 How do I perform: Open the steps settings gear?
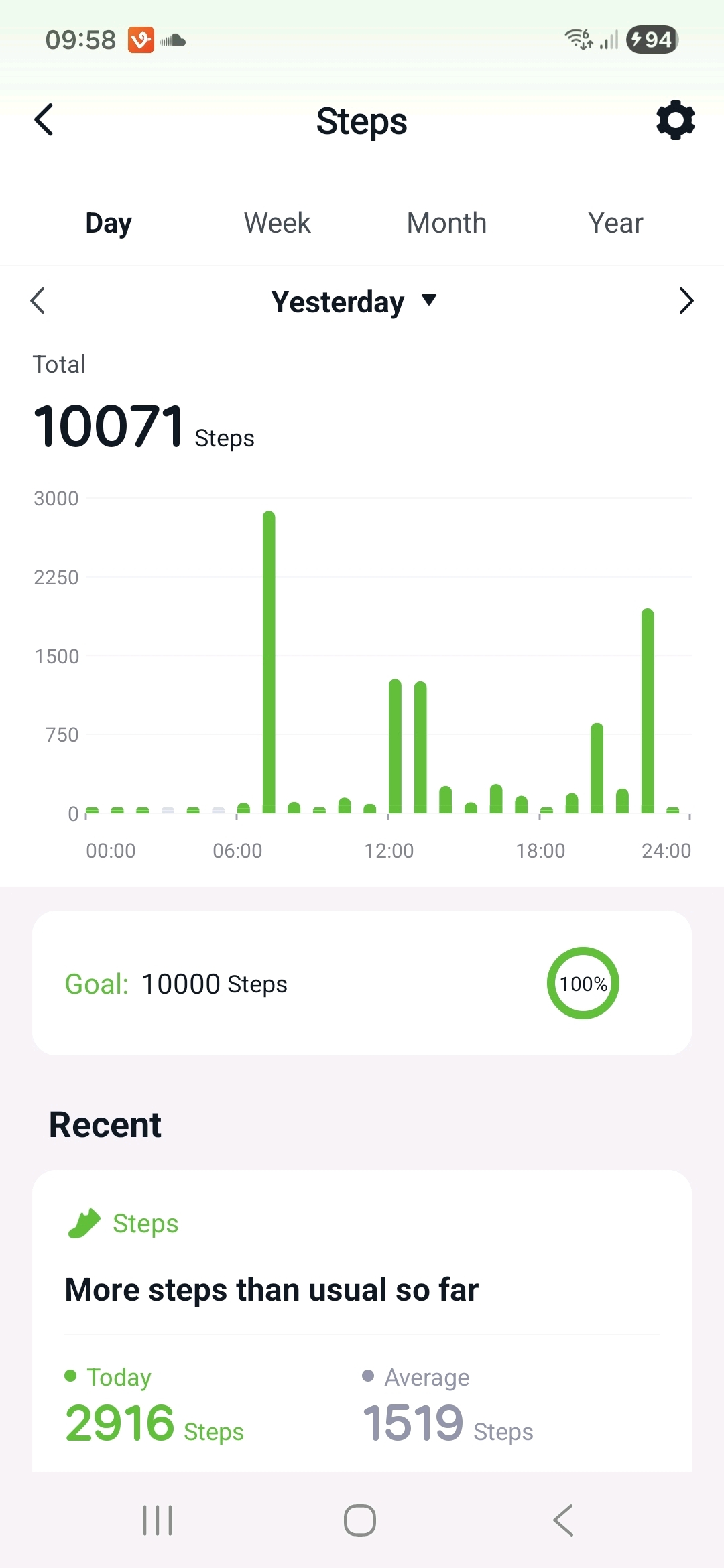675,121
